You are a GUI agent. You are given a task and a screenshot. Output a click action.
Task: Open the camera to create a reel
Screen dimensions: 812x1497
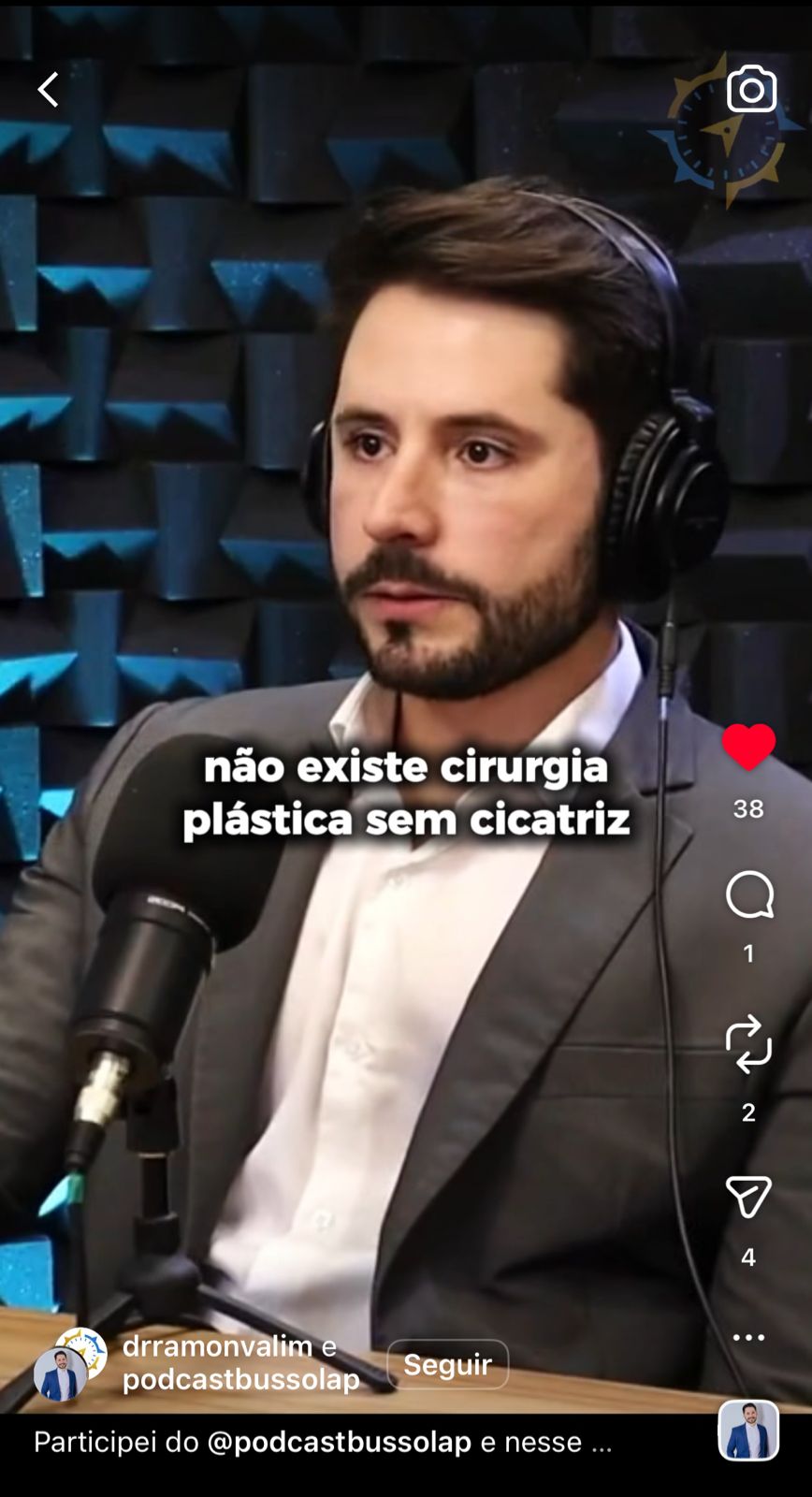coord(751,89)
